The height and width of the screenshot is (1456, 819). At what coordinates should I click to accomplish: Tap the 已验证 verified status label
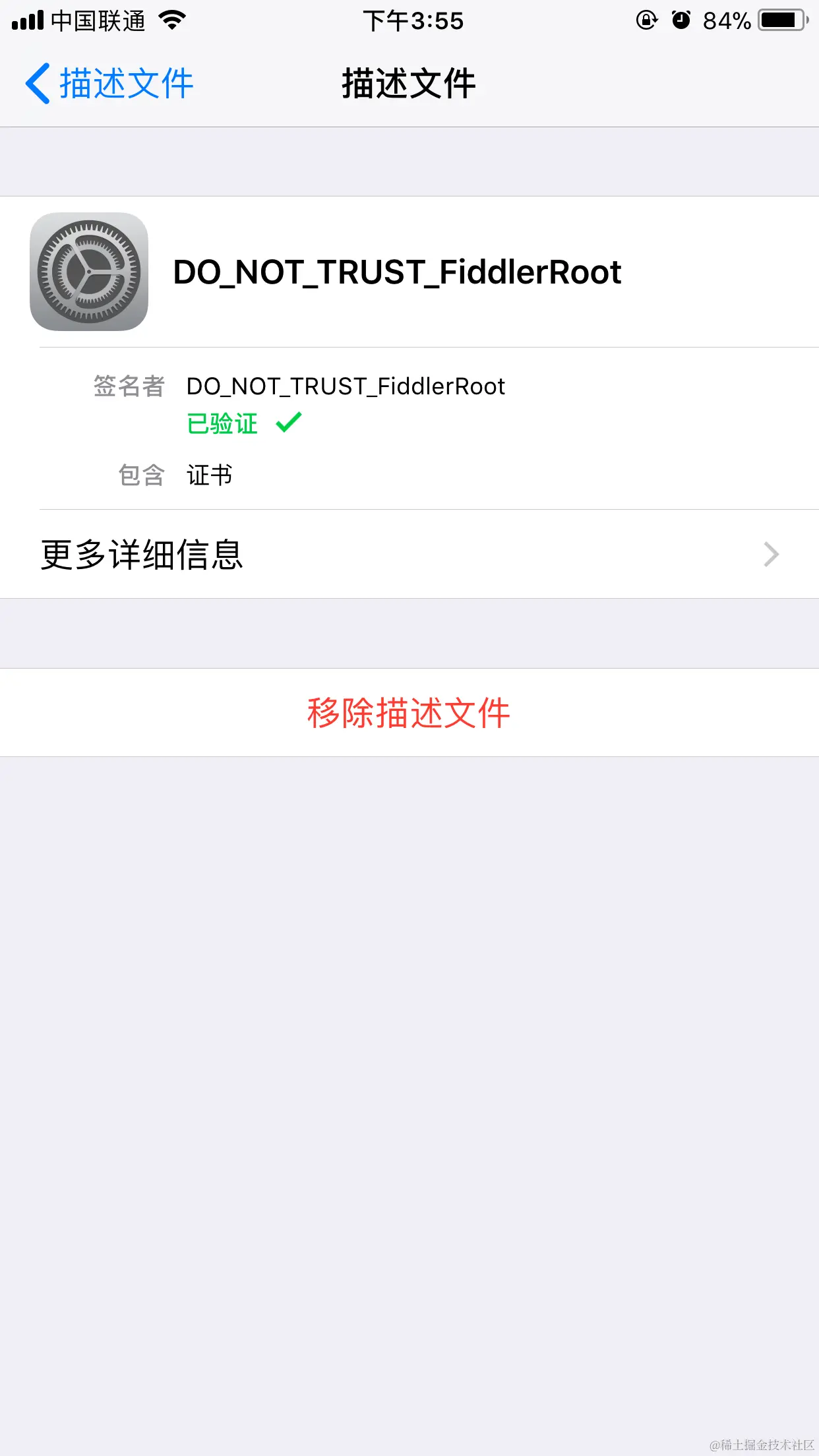coord(222,424)
